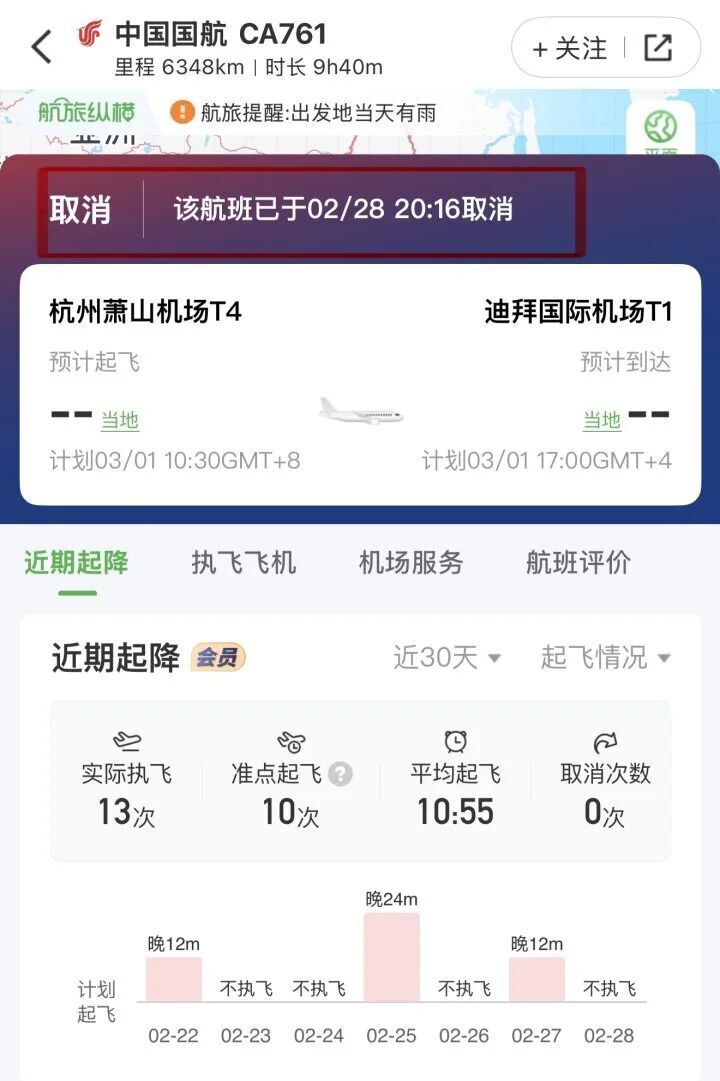The height and width of the screenshot is (1081, 720).
Task: Open the share icon beside 关注
Action: tap(656, 46)
